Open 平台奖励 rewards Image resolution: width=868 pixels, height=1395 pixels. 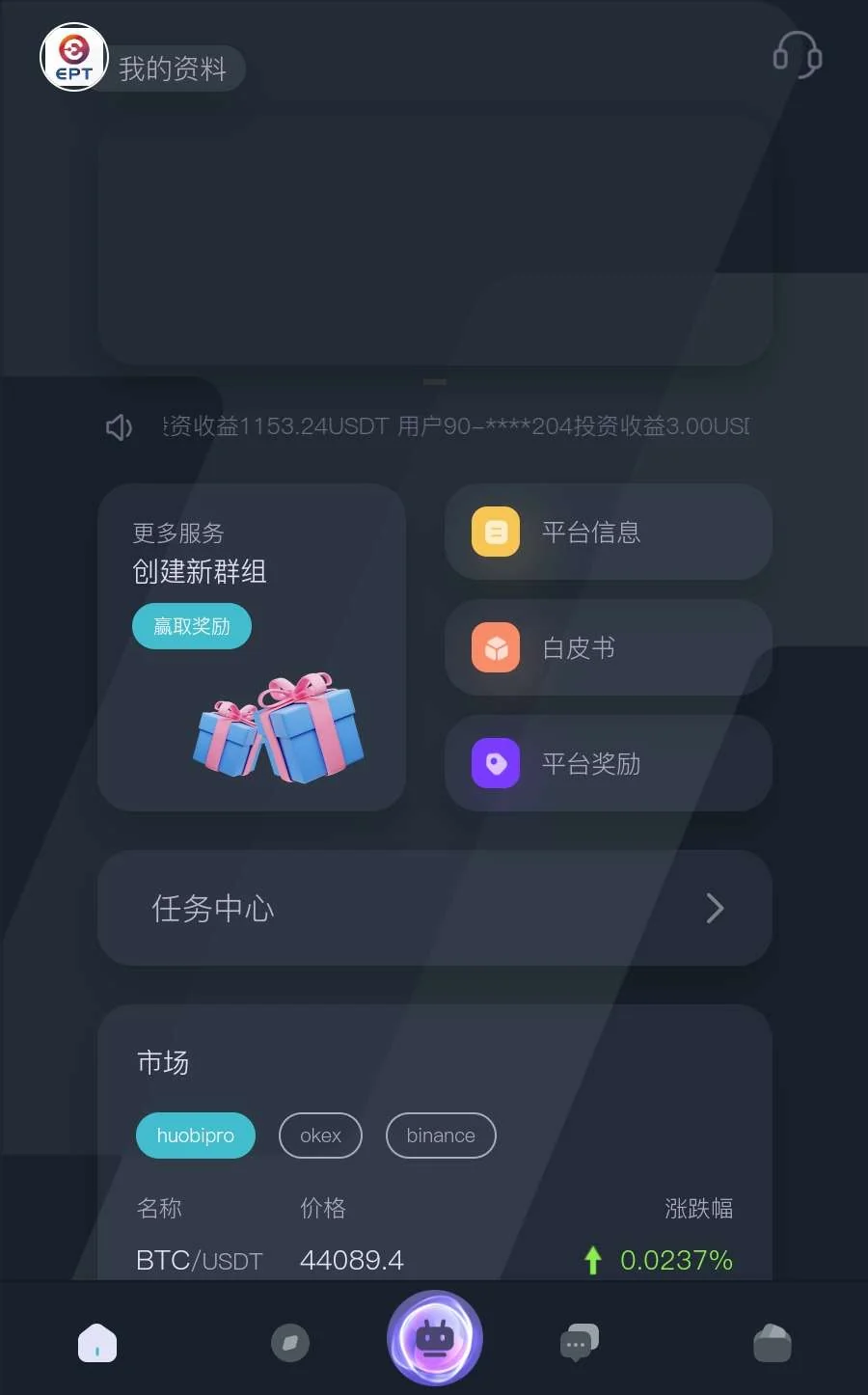(608, 763)
